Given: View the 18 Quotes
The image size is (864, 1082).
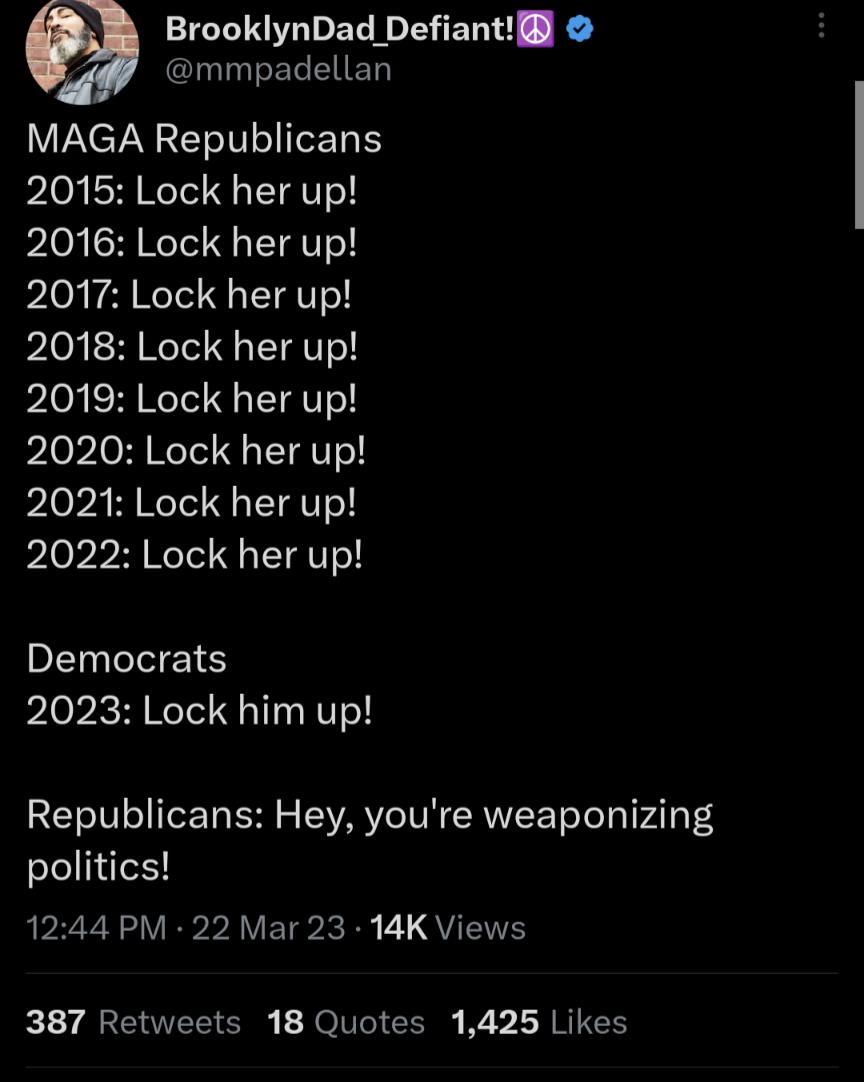Looking at the screenshot, I should (346, 1022).
